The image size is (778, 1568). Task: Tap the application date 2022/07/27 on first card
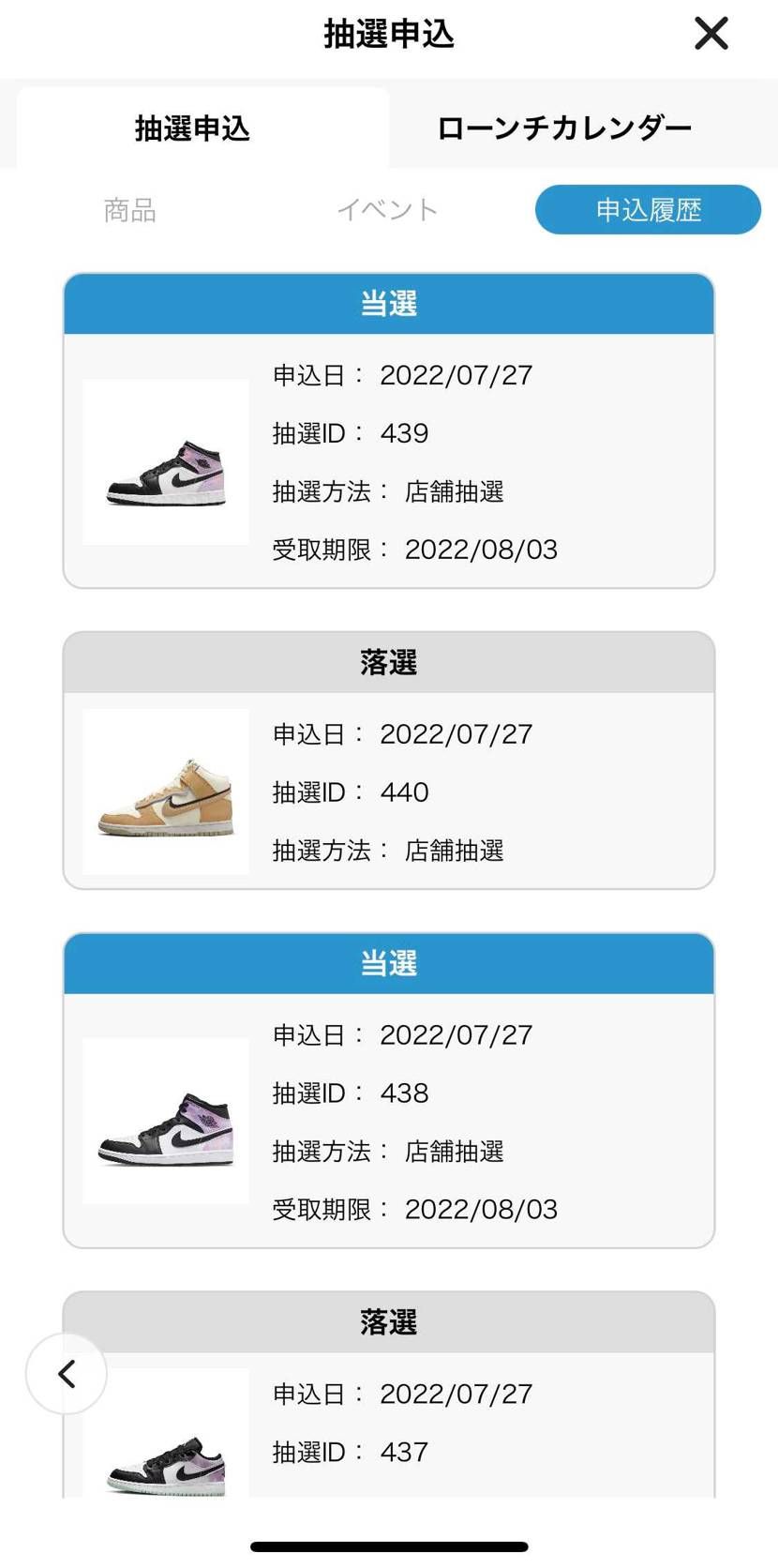456,374
